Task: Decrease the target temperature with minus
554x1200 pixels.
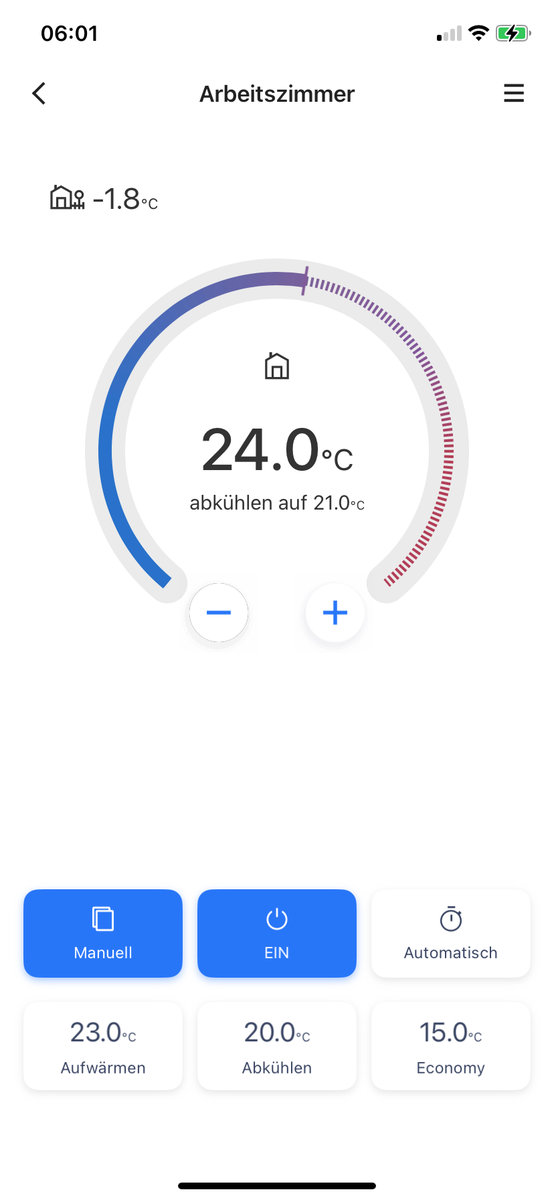Action: (219, 612)
